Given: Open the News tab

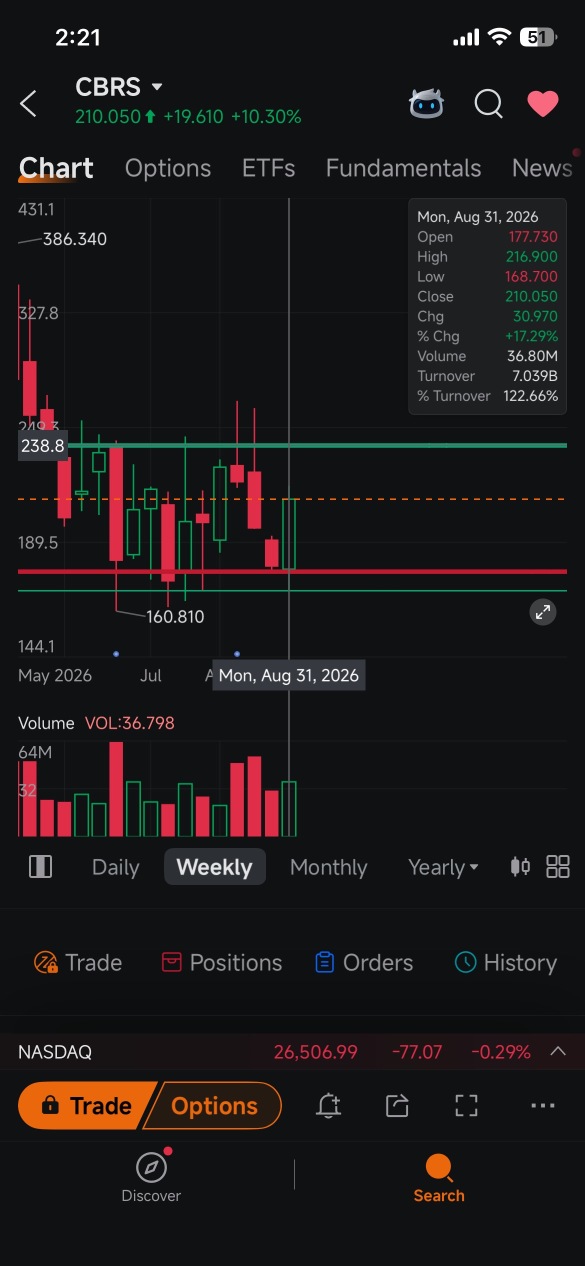Looking at the screenshot, I should [542, 168].
